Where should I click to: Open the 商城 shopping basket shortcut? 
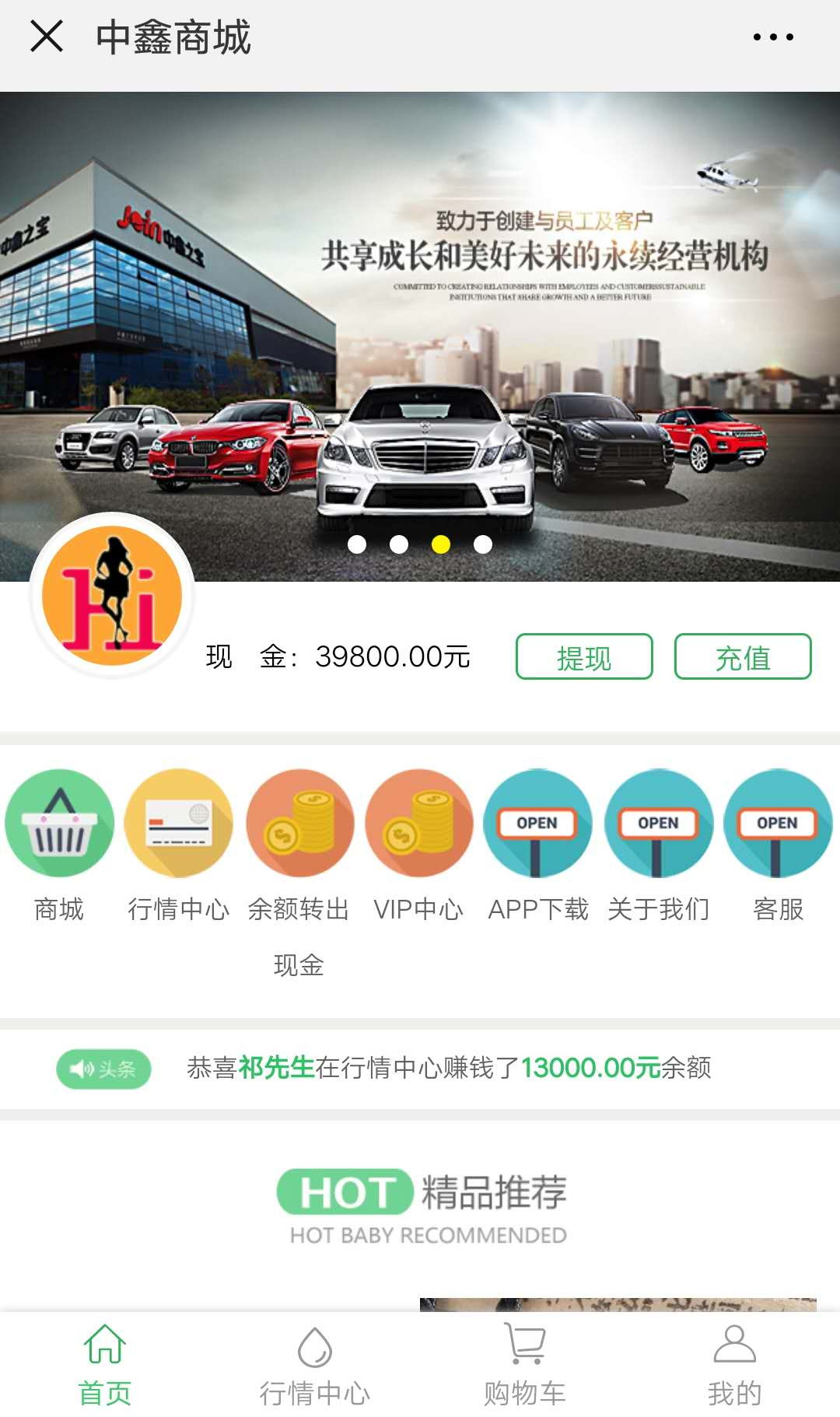coord(60,824)
